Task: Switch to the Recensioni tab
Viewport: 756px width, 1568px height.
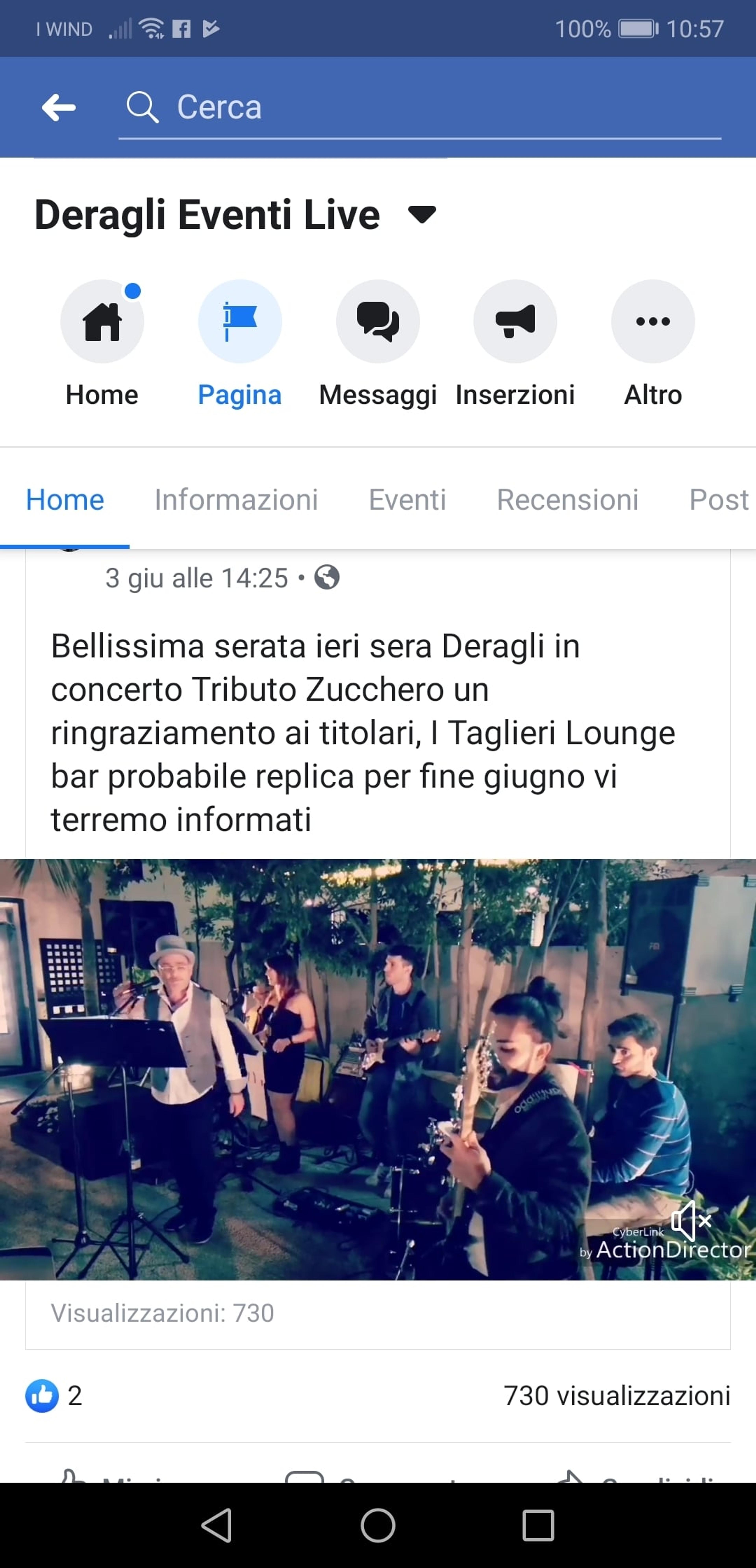Action: click(x=567, y=500)
